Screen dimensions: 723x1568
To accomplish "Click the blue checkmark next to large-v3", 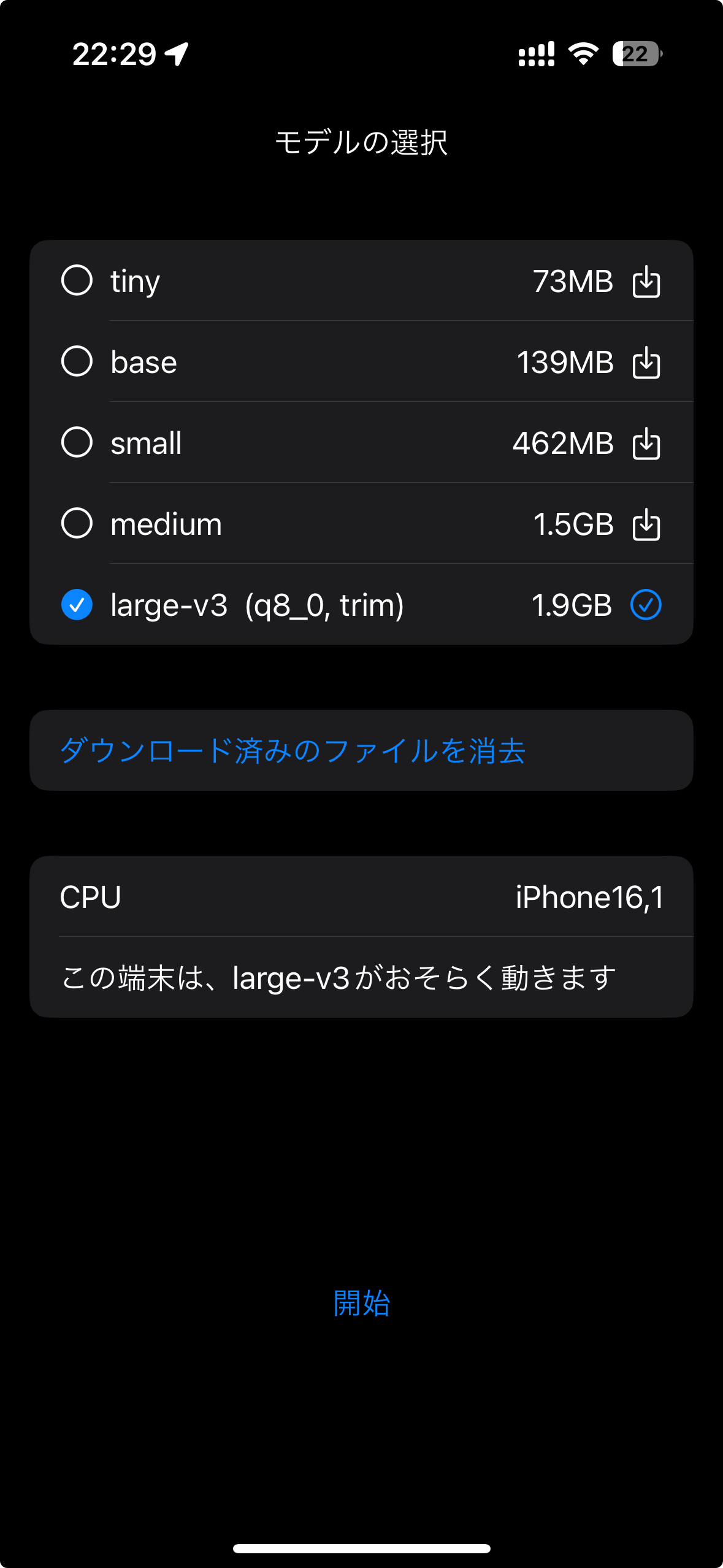I will click(648, 605).
